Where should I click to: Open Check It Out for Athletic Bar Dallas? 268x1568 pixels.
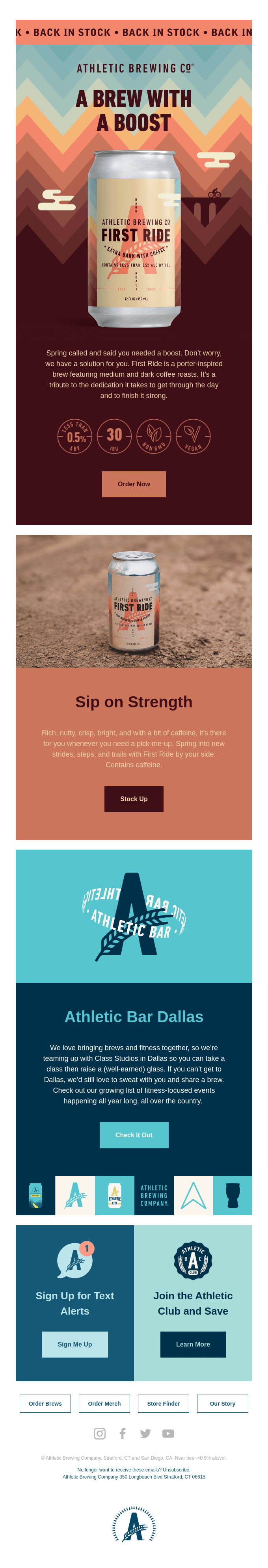coord(133,1135)
